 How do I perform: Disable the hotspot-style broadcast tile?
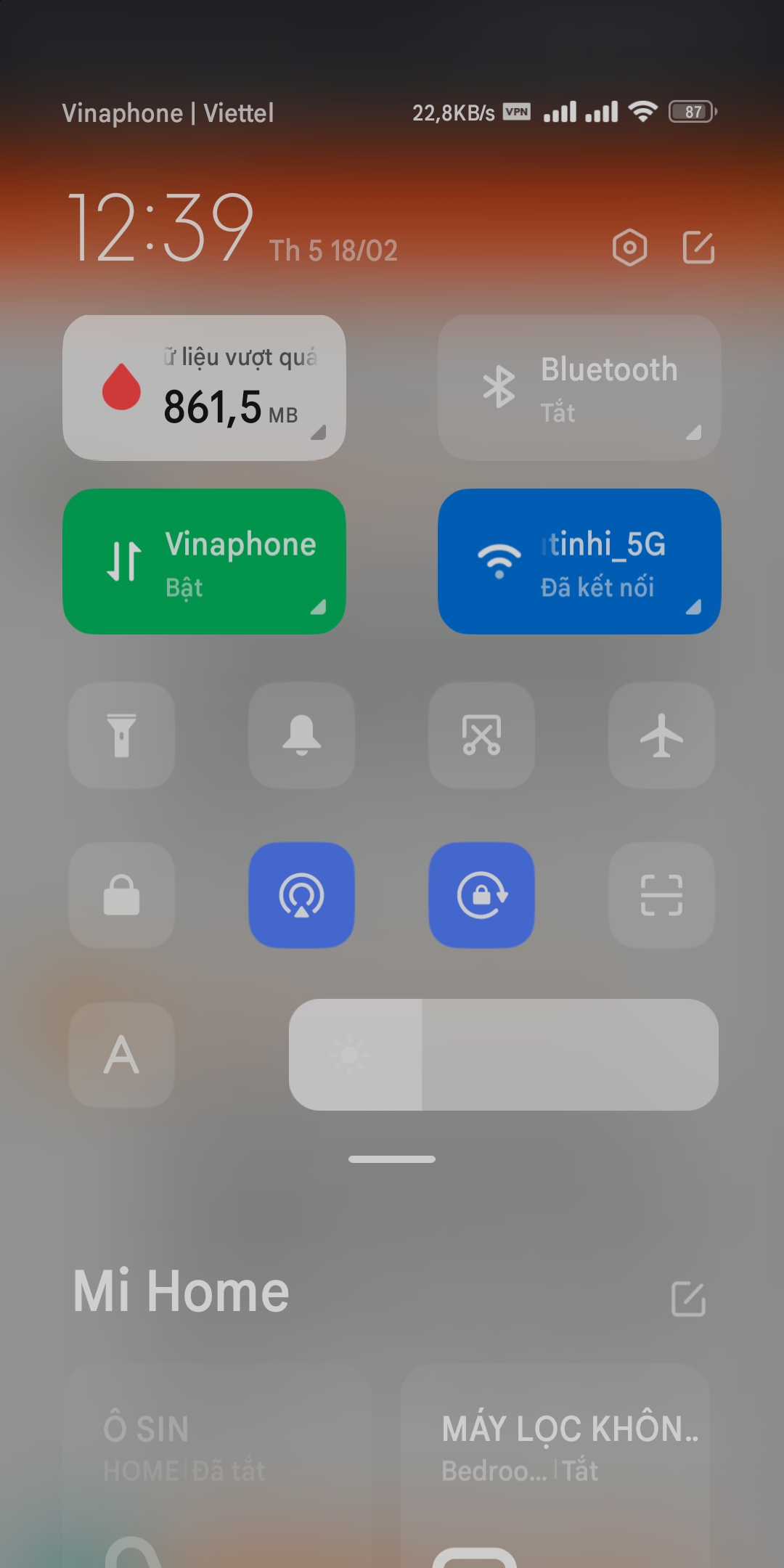pyautogui.click(x=302, y=895)
